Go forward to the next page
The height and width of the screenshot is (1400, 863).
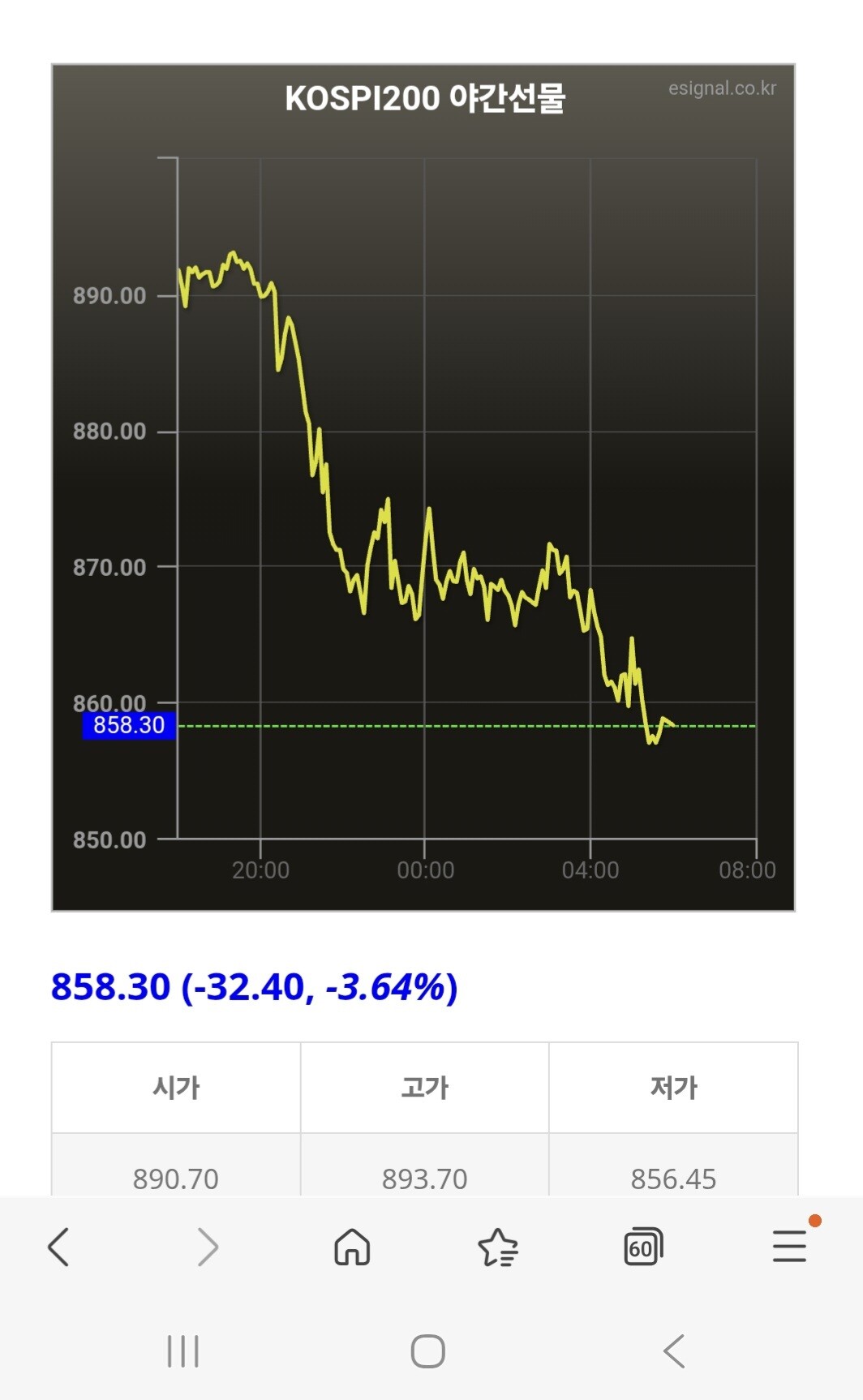[208, 1247]
